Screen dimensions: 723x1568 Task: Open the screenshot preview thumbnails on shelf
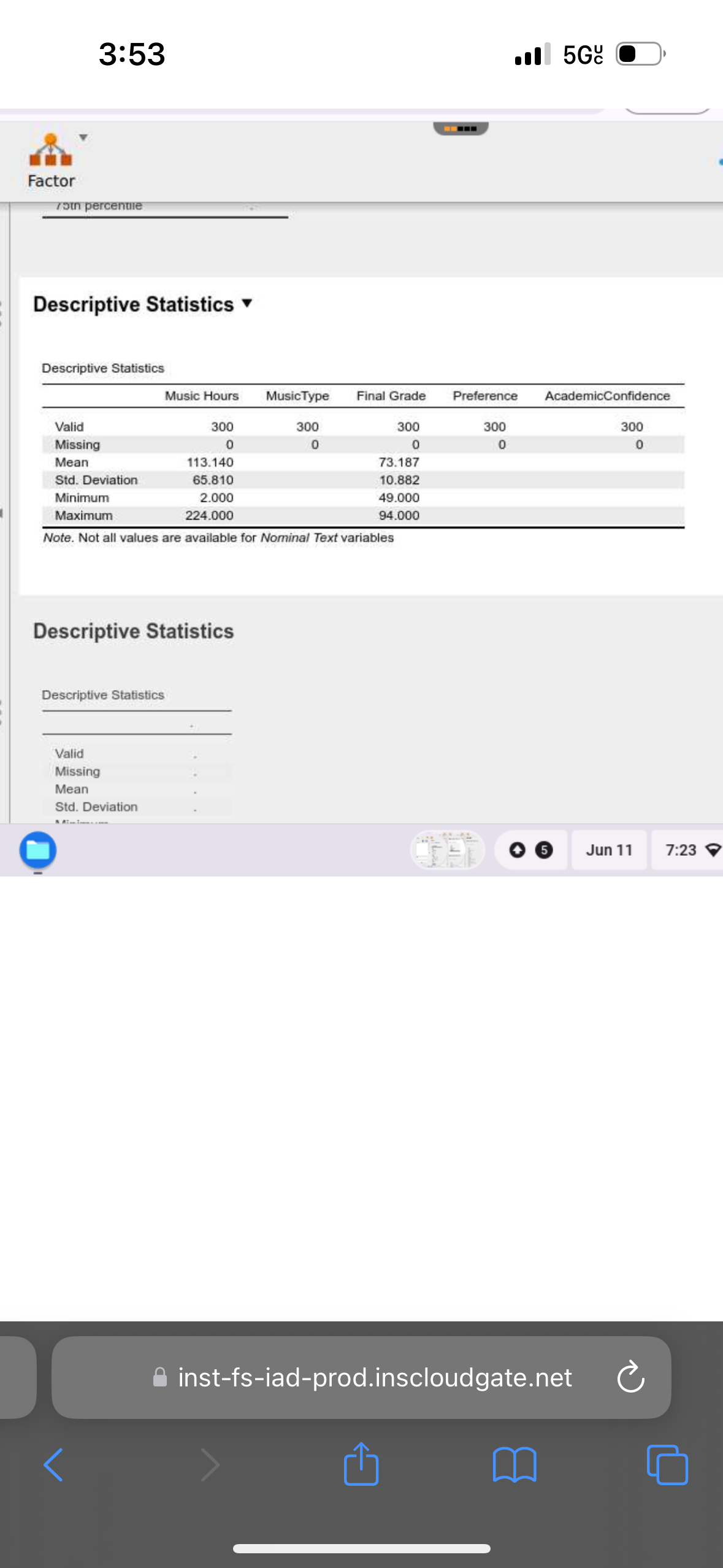click(x=448, y=850)
